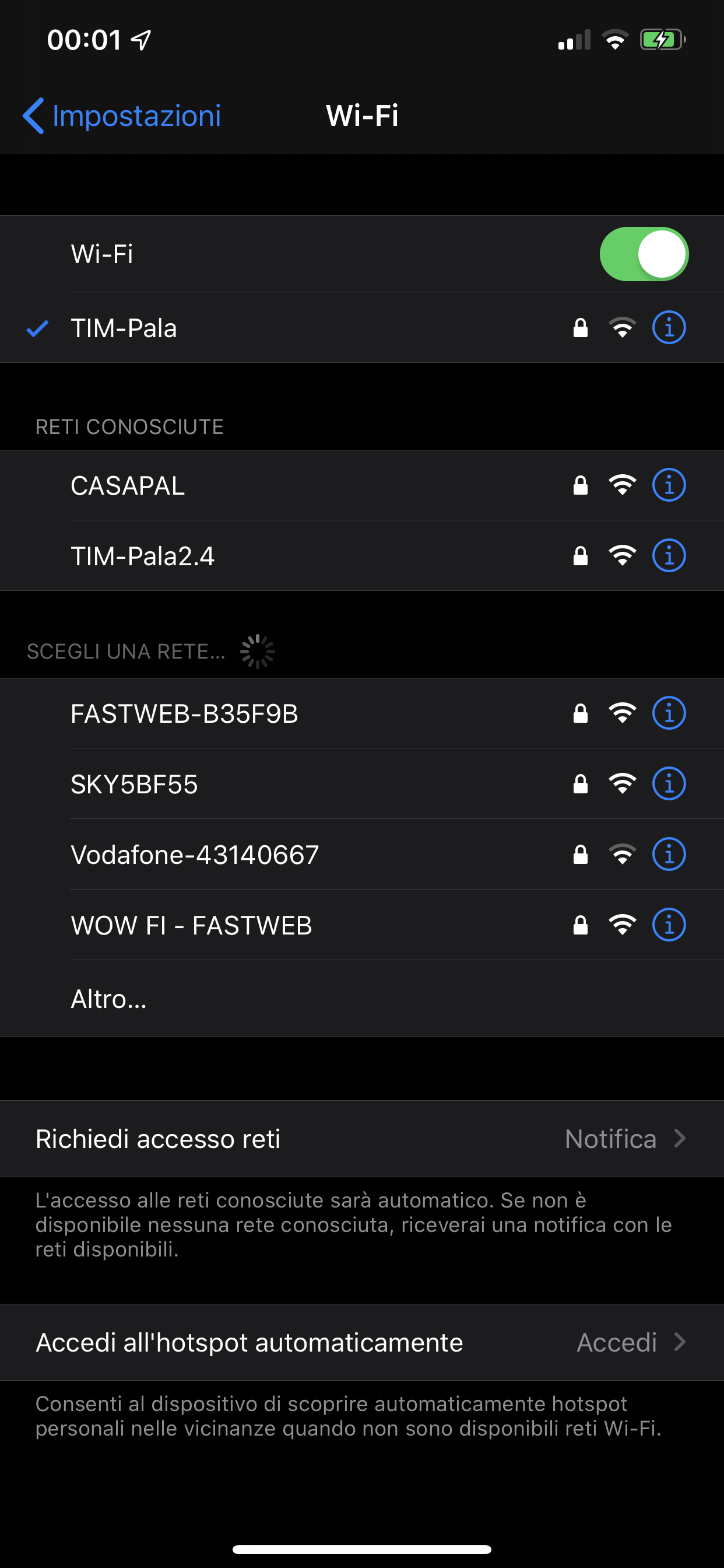
Task: Open the info icon beside TIM-Pala2.4
Action: pyautogui.click(x=669, y=556)
